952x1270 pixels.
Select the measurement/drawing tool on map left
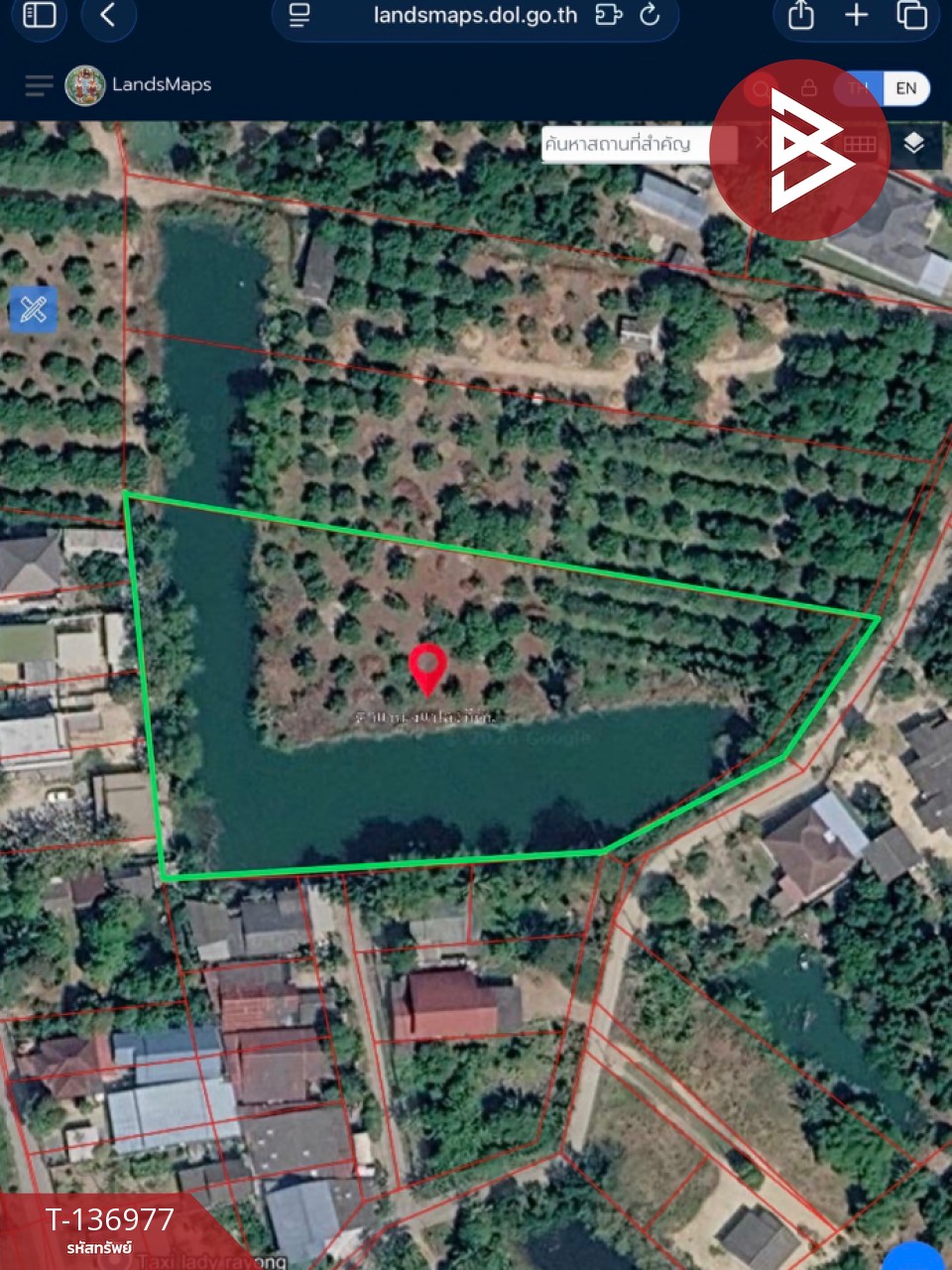33,311
